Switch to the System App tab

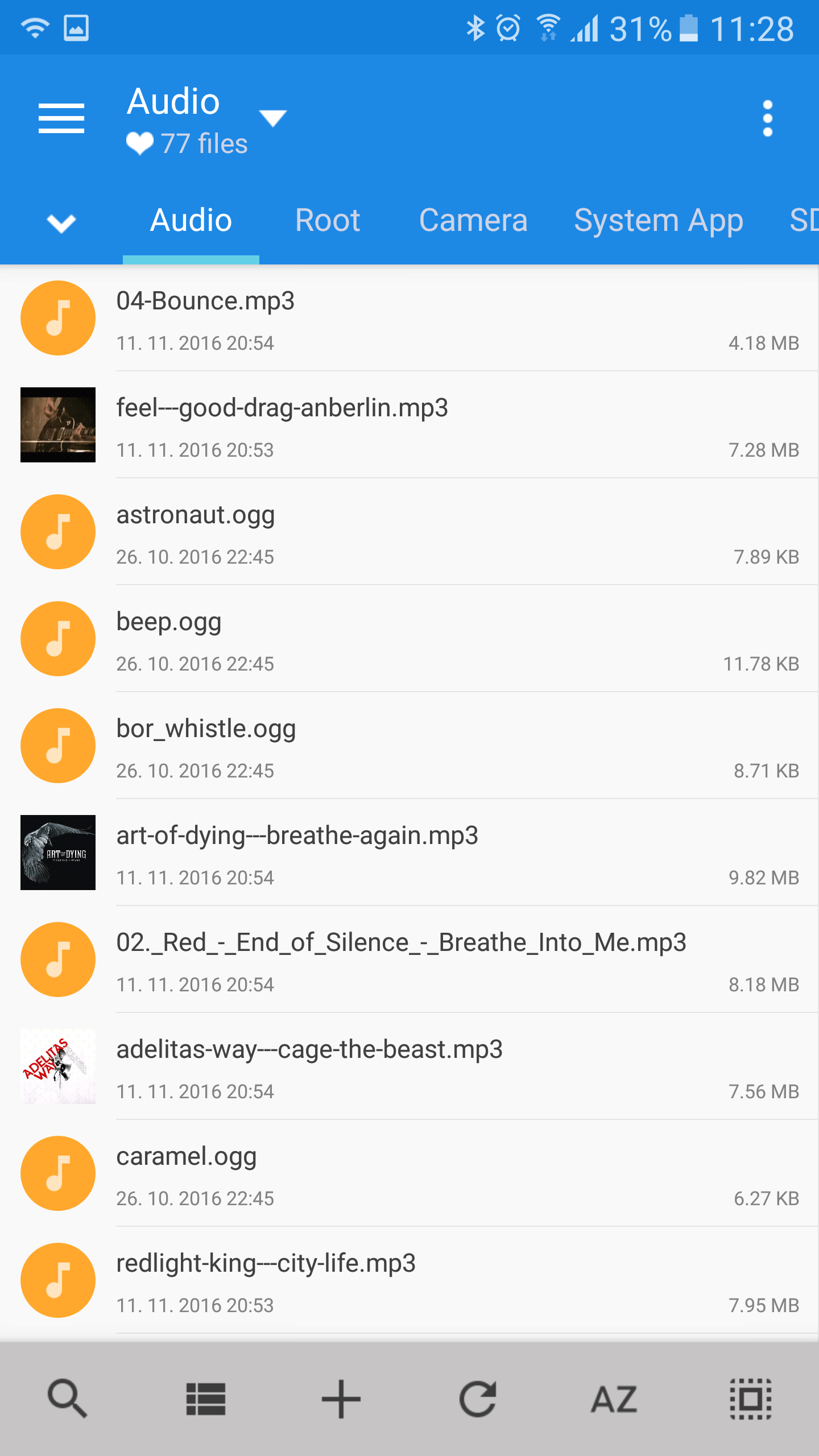(659, 220)
